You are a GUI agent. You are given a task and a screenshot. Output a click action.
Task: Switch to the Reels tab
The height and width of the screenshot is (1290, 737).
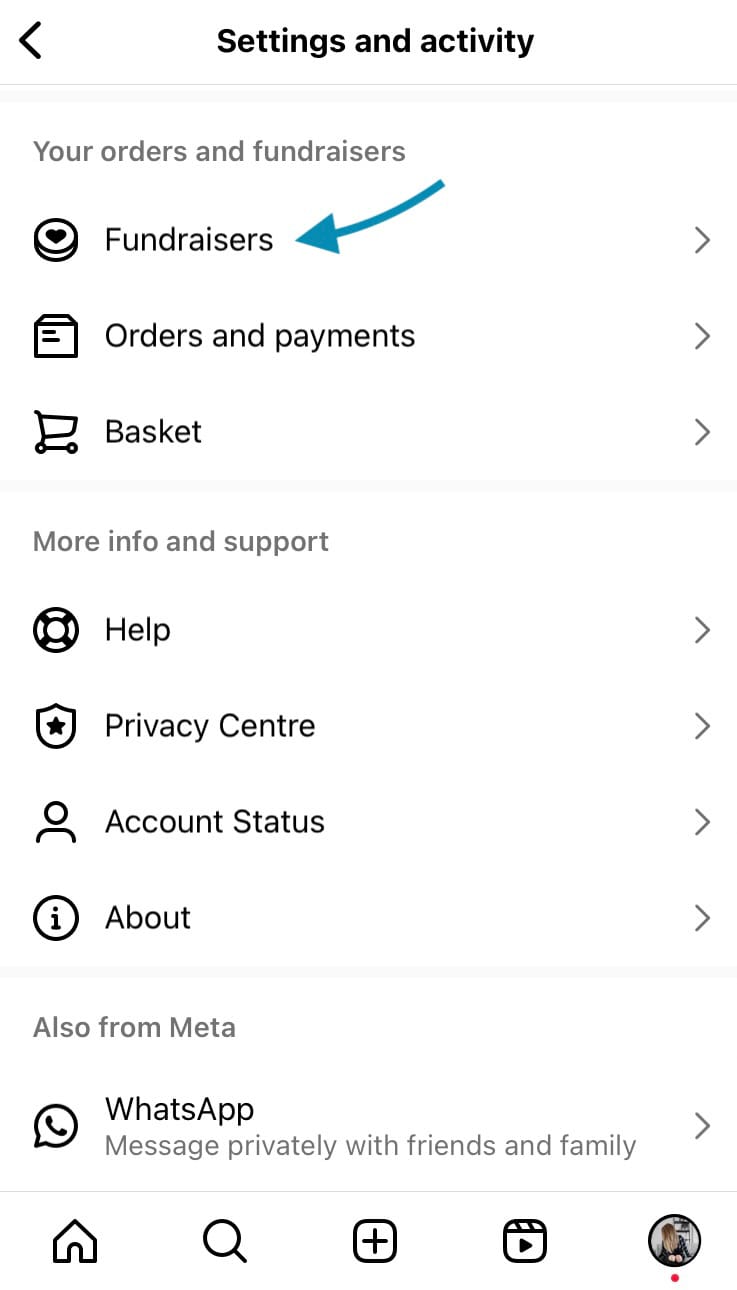[x=525, y=1242]
